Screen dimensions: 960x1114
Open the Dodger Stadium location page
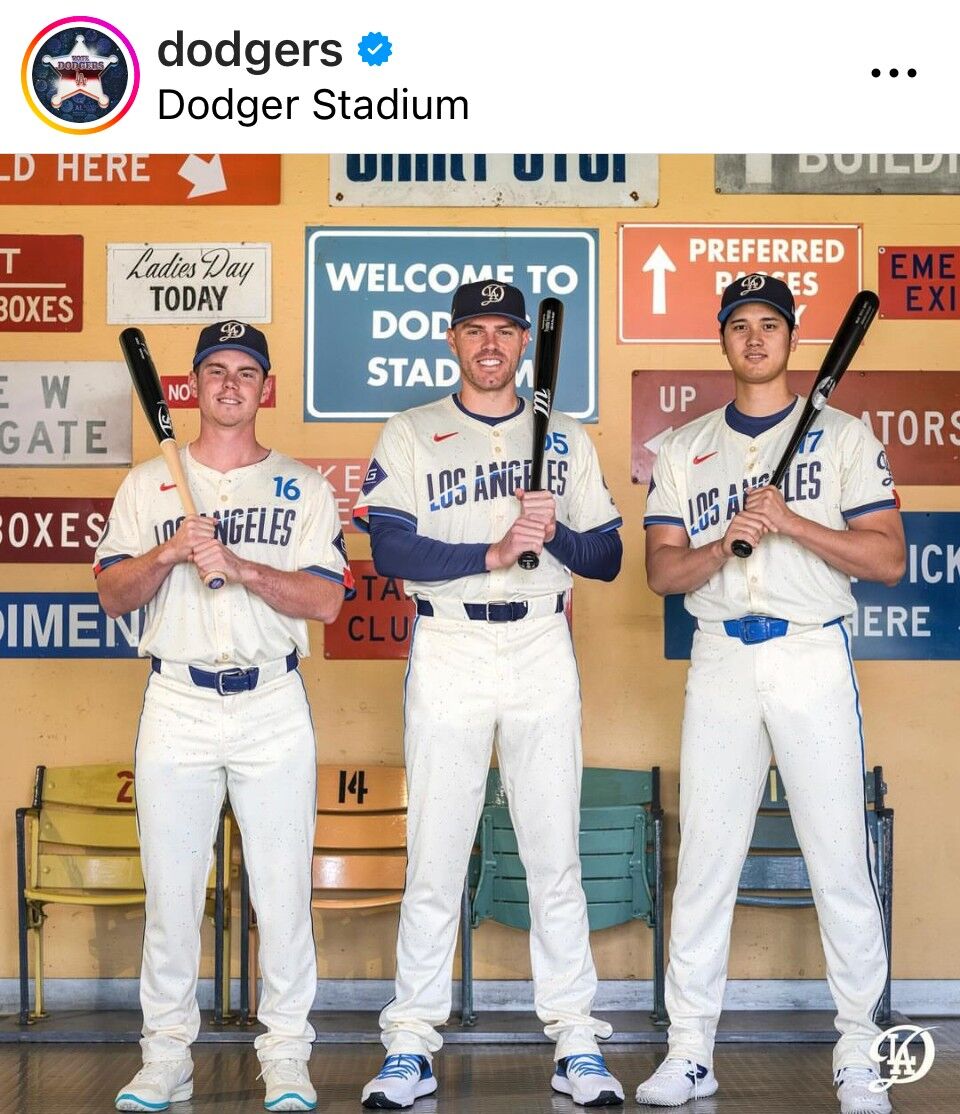click(x=313, y=105)
